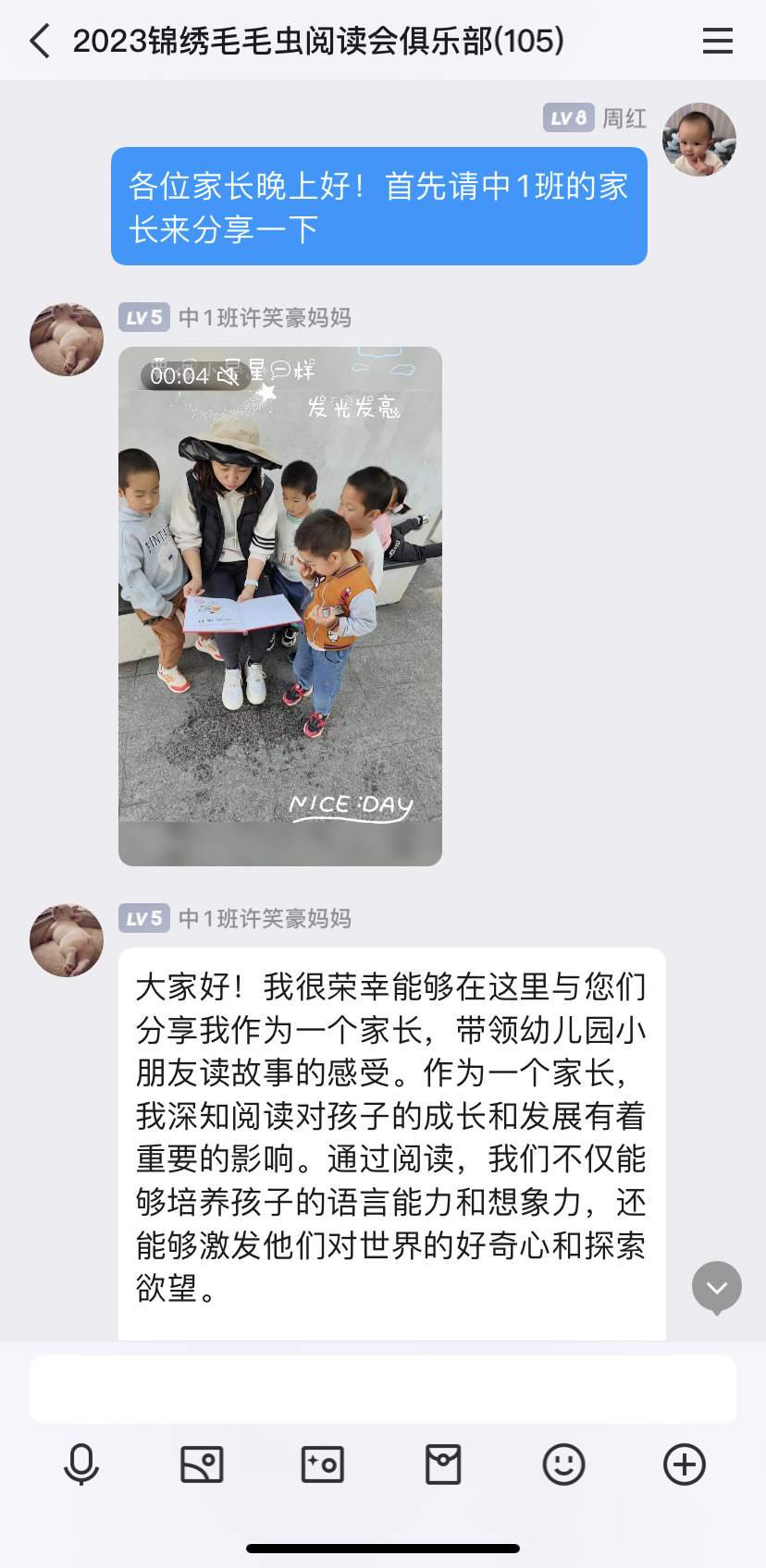766x1568 pixels.
Task: Open the group menu icon
Action: 717,41
